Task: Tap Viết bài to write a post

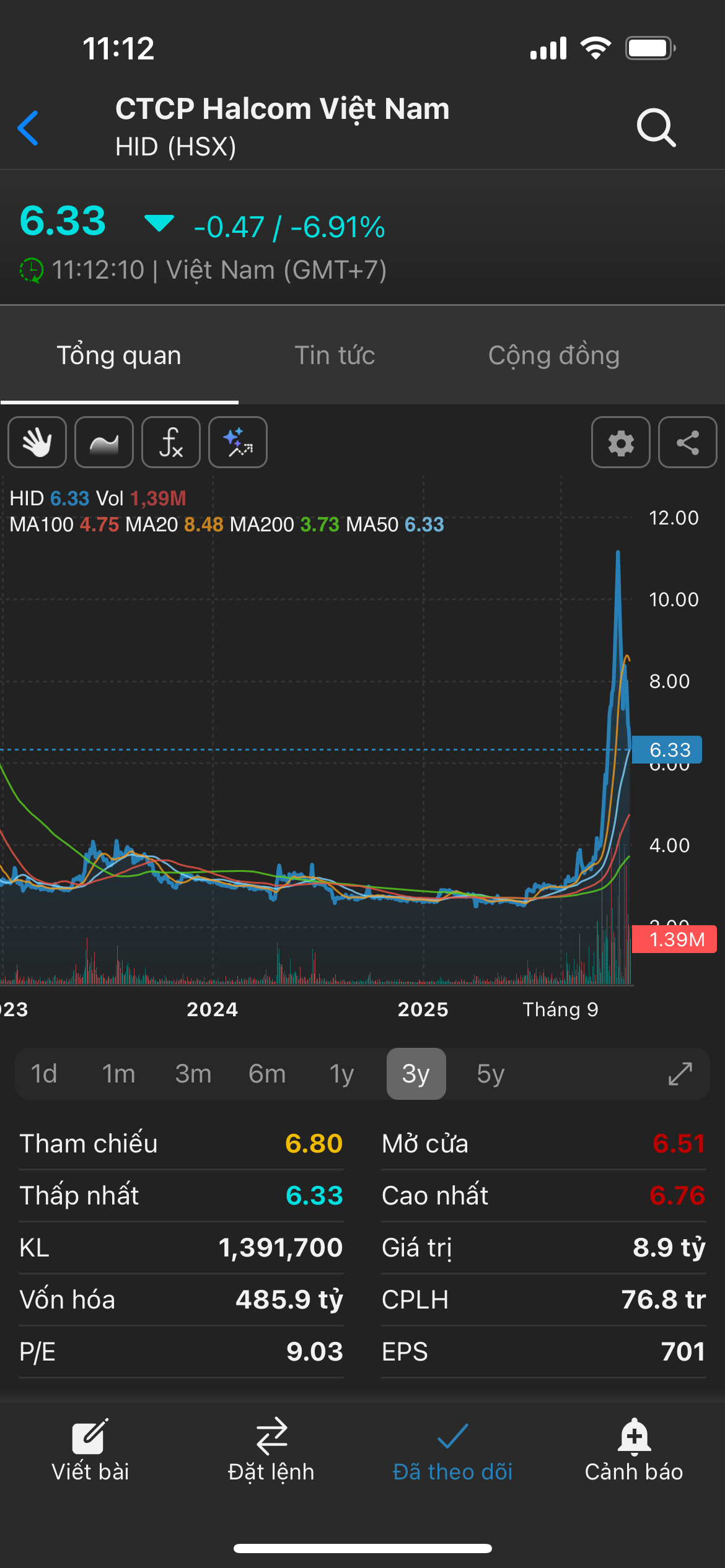Action: (90, 1450)
